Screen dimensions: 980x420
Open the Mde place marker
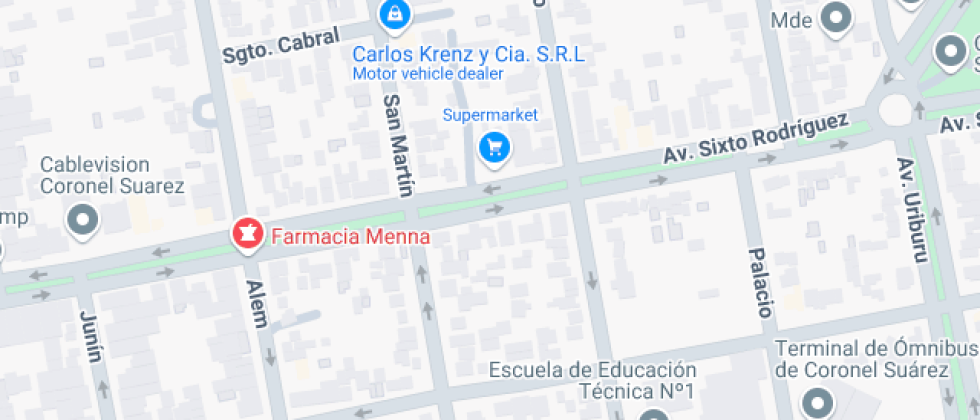pos(835,17)
